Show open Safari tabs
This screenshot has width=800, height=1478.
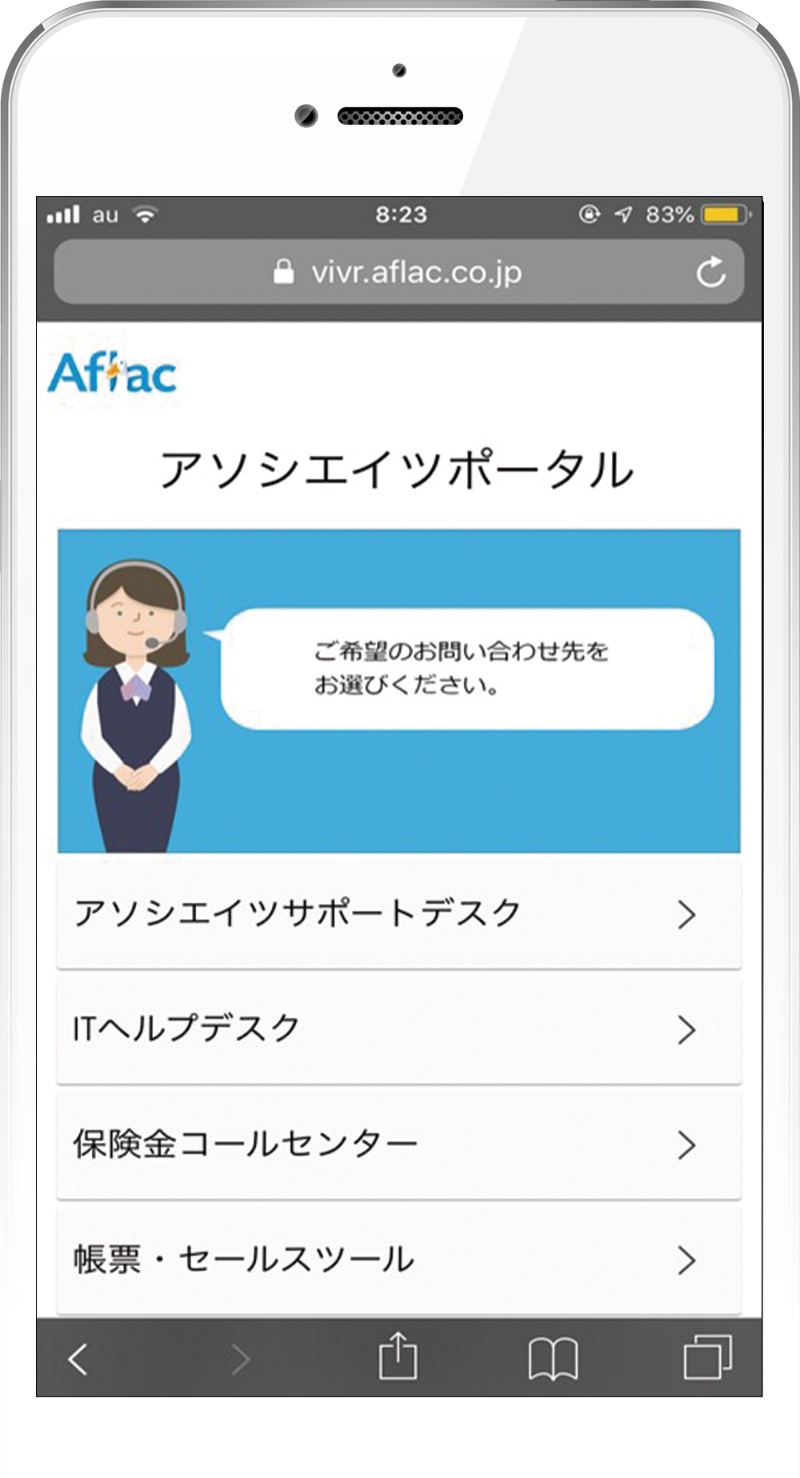point(707,1358)
